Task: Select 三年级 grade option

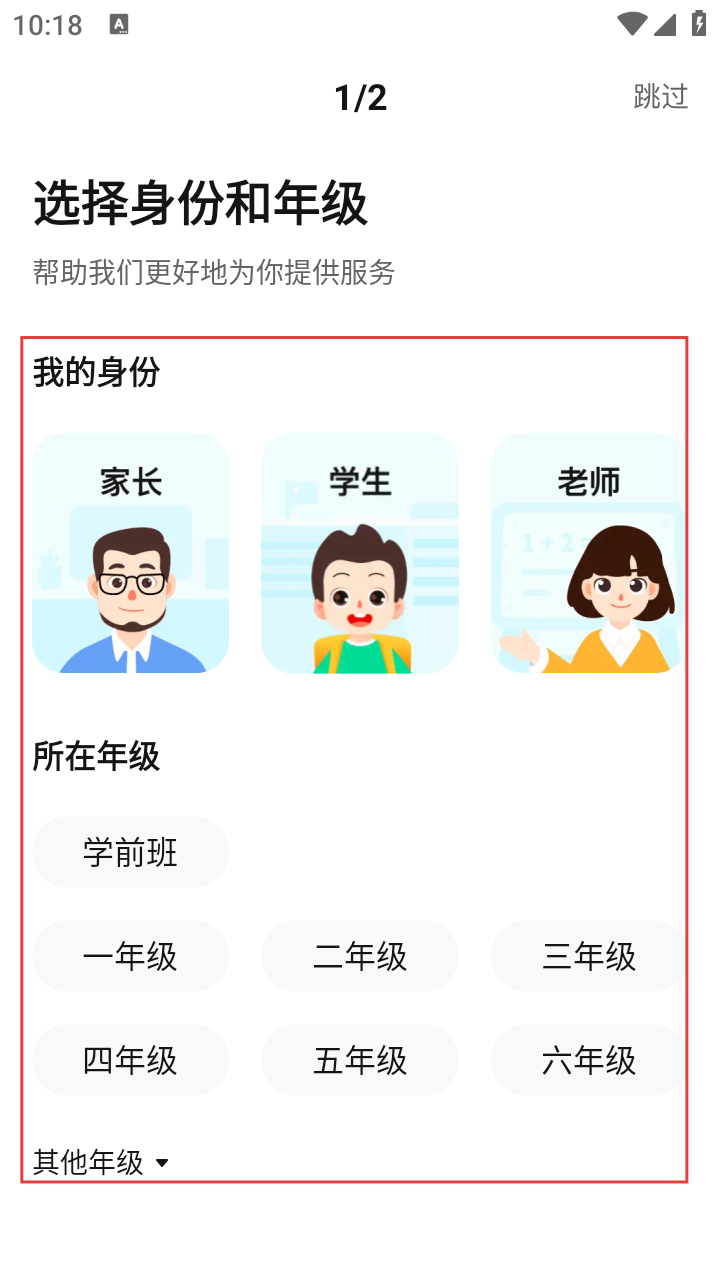Action: pos(588,957)
